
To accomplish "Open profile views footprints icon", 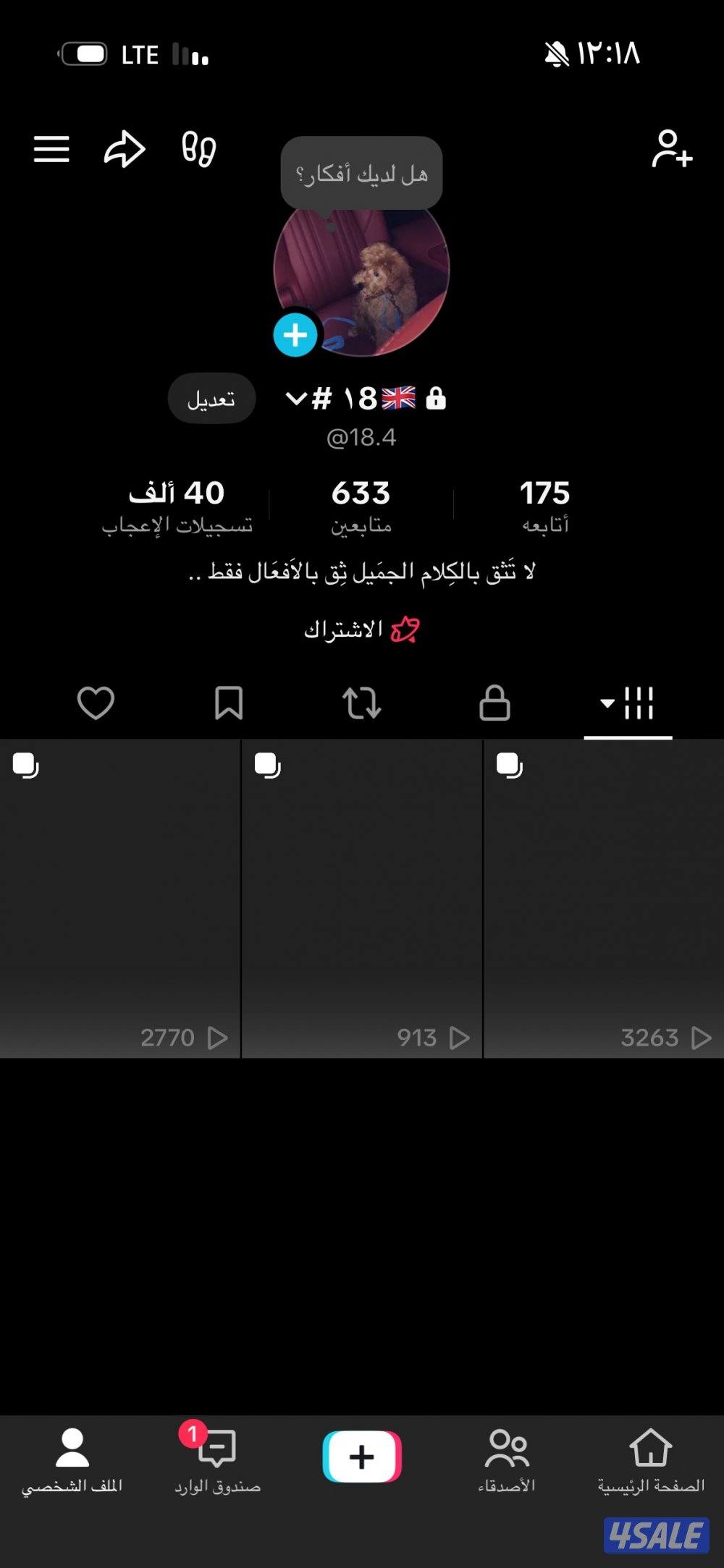I will pyautogui.click(x=198, y=150).
